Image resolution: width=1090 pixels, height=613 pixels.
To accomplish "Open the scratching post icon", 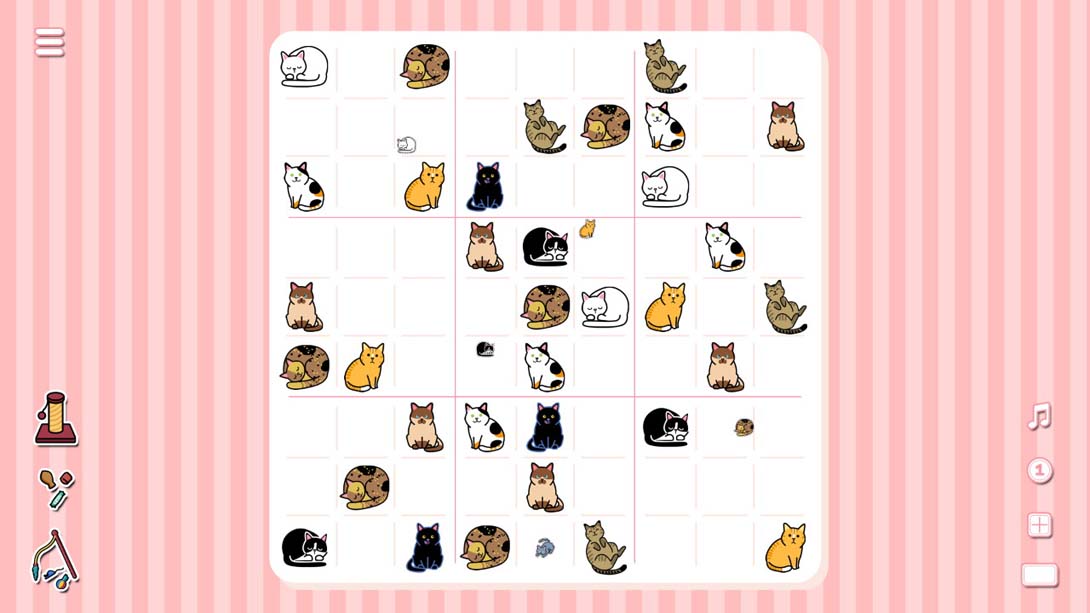I will 56,418.
